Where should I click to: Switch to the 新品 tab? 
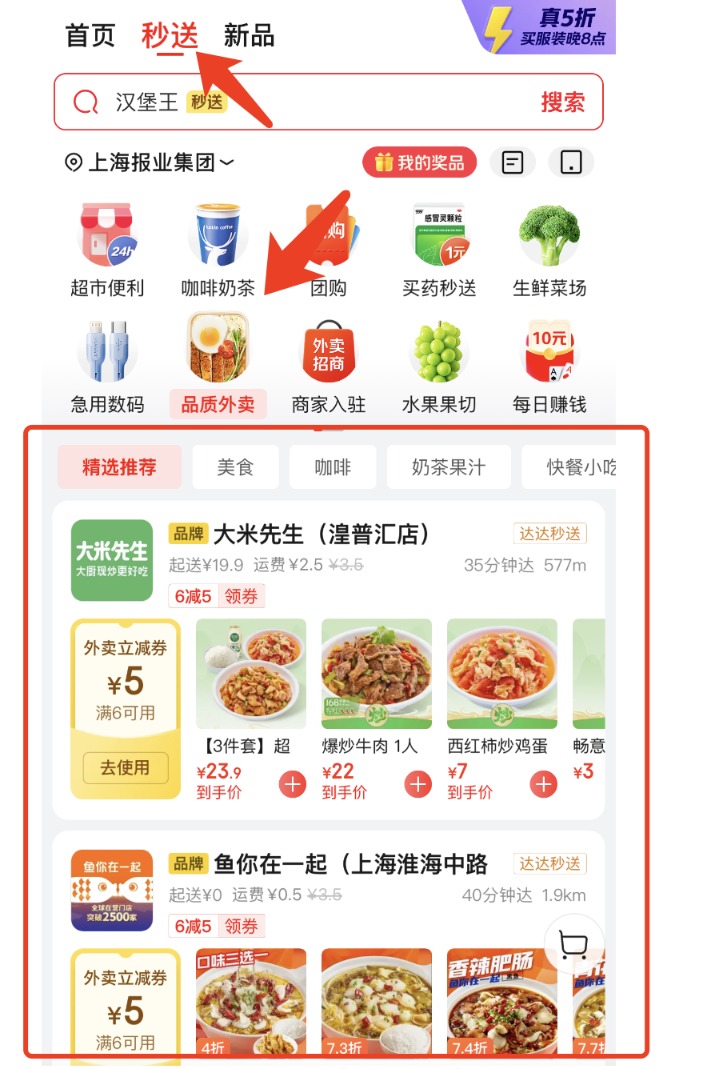coord(248,35)
